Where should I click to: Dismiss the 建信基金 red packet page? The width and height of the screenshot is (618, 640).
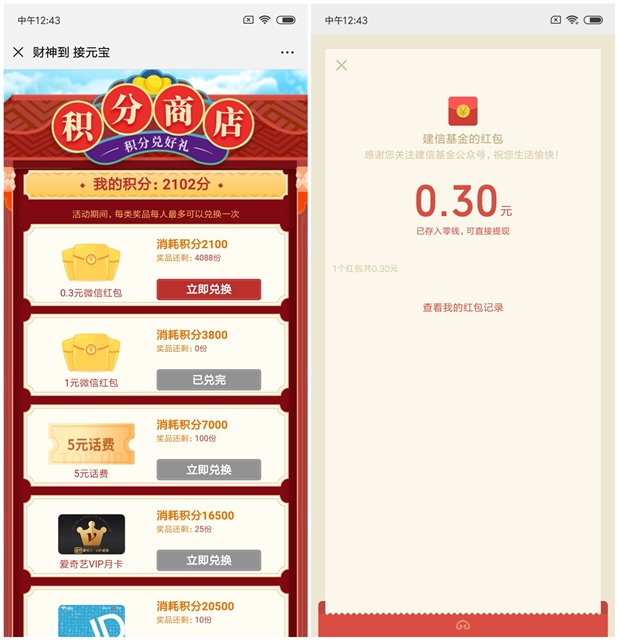pos(341,65)
